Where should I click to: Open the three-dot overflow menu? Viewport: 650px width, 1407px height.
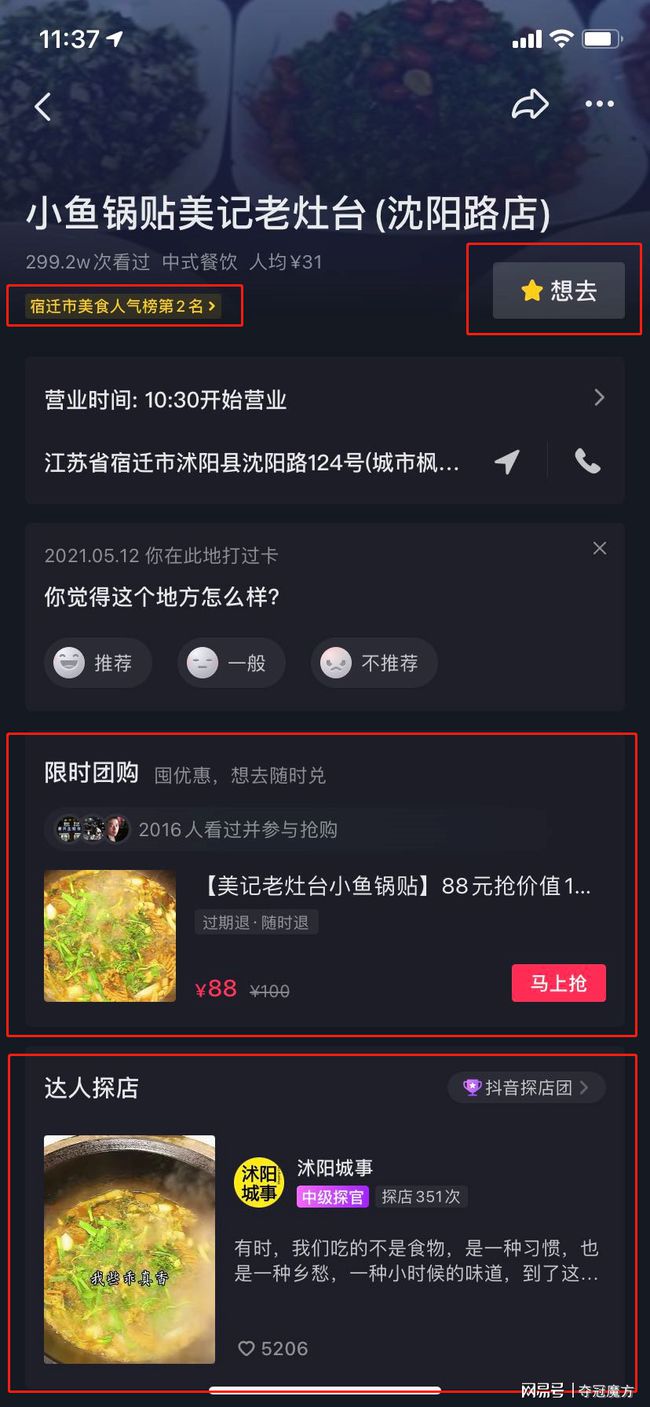coord(599,105)
